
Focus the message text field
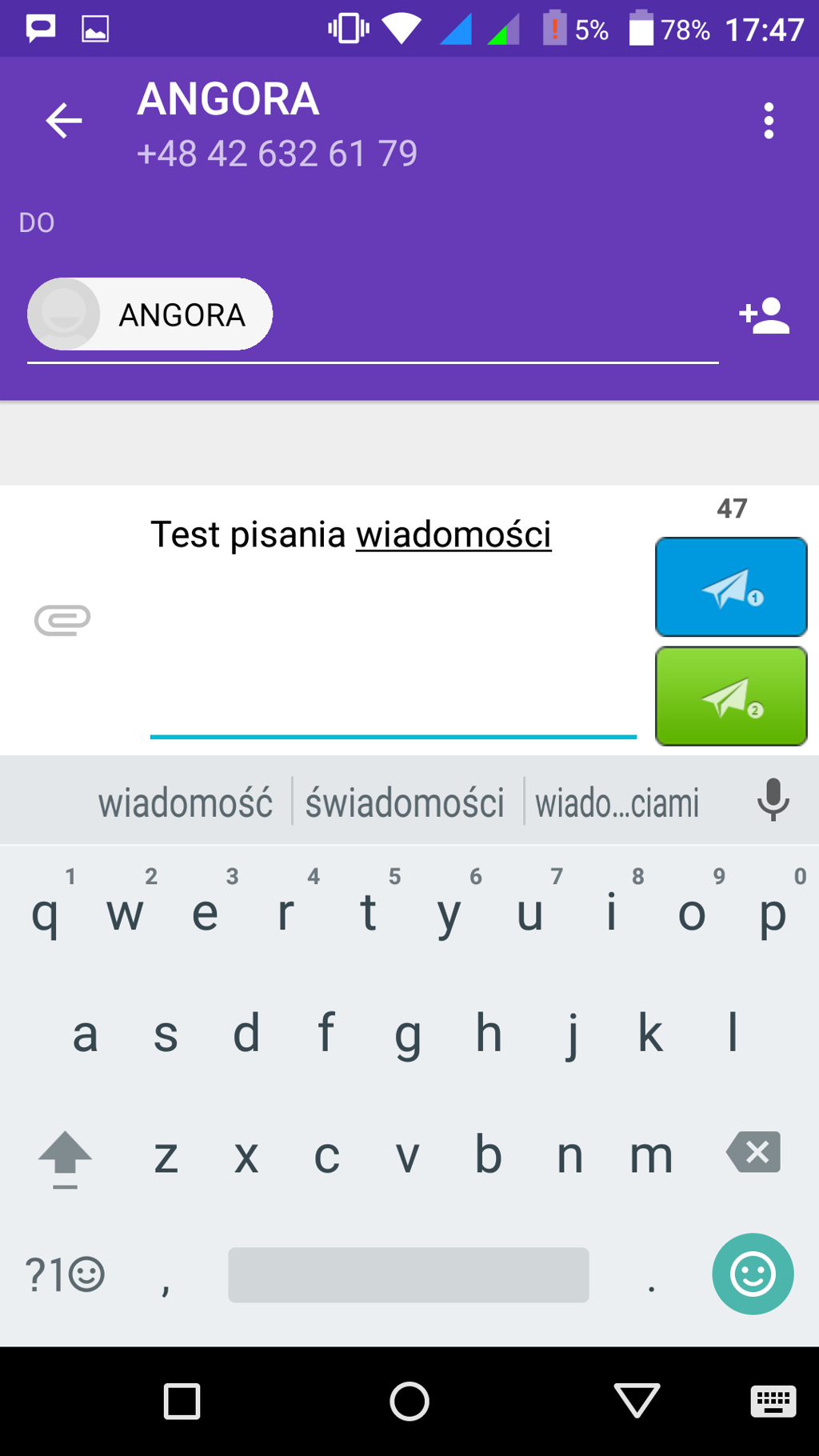pyautogui.click(x=392, y=624)
